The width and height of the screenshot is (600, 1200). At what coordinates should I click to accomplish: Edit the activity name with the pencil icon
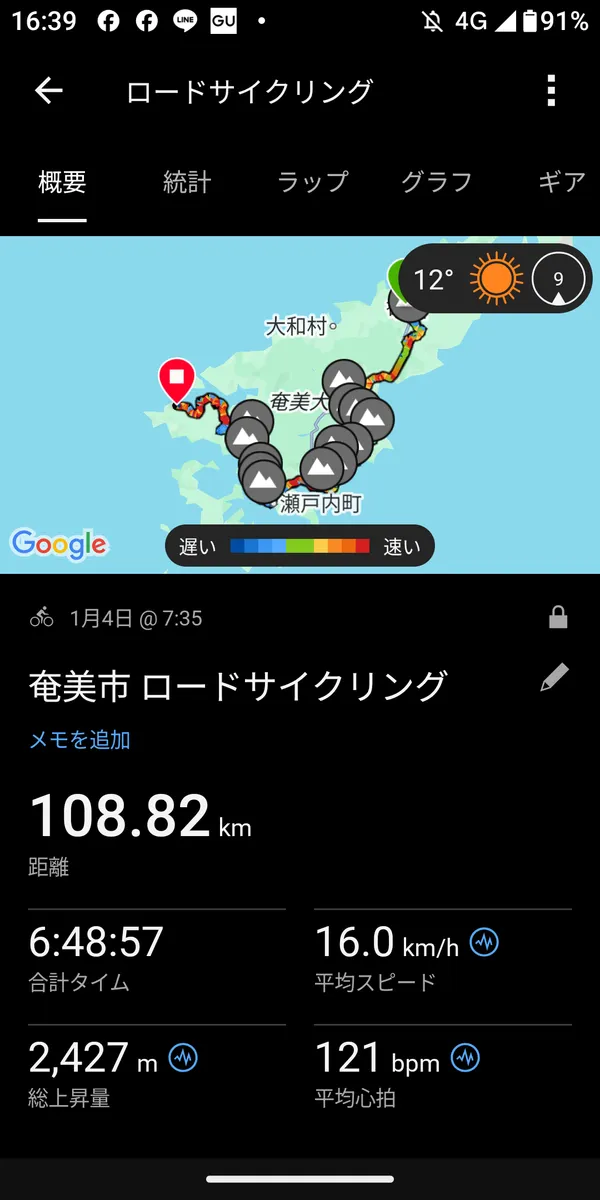pyautogui.click(x=554, y=678)
